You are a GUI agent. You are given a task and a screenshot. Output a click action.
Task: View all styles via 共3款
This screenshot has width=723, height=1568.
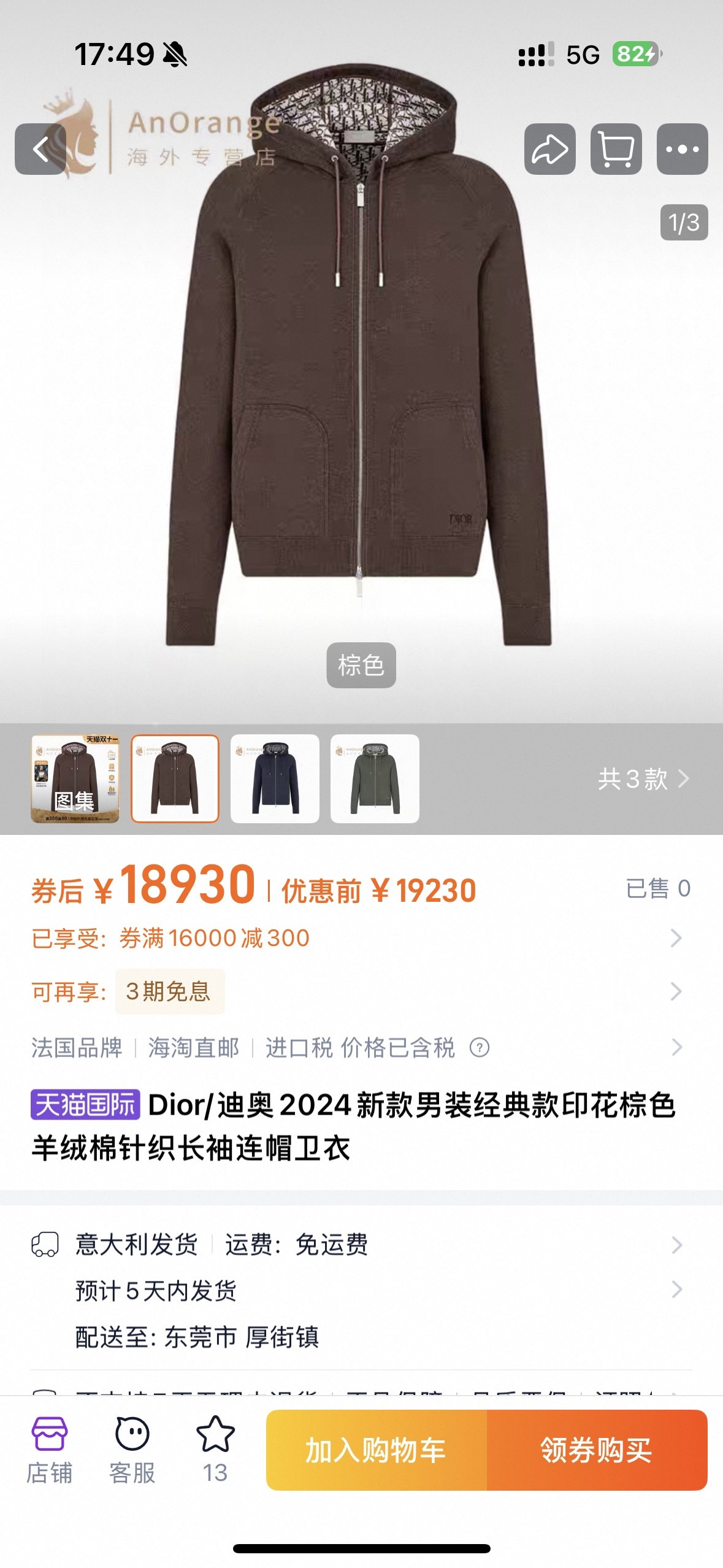(643, 779)
